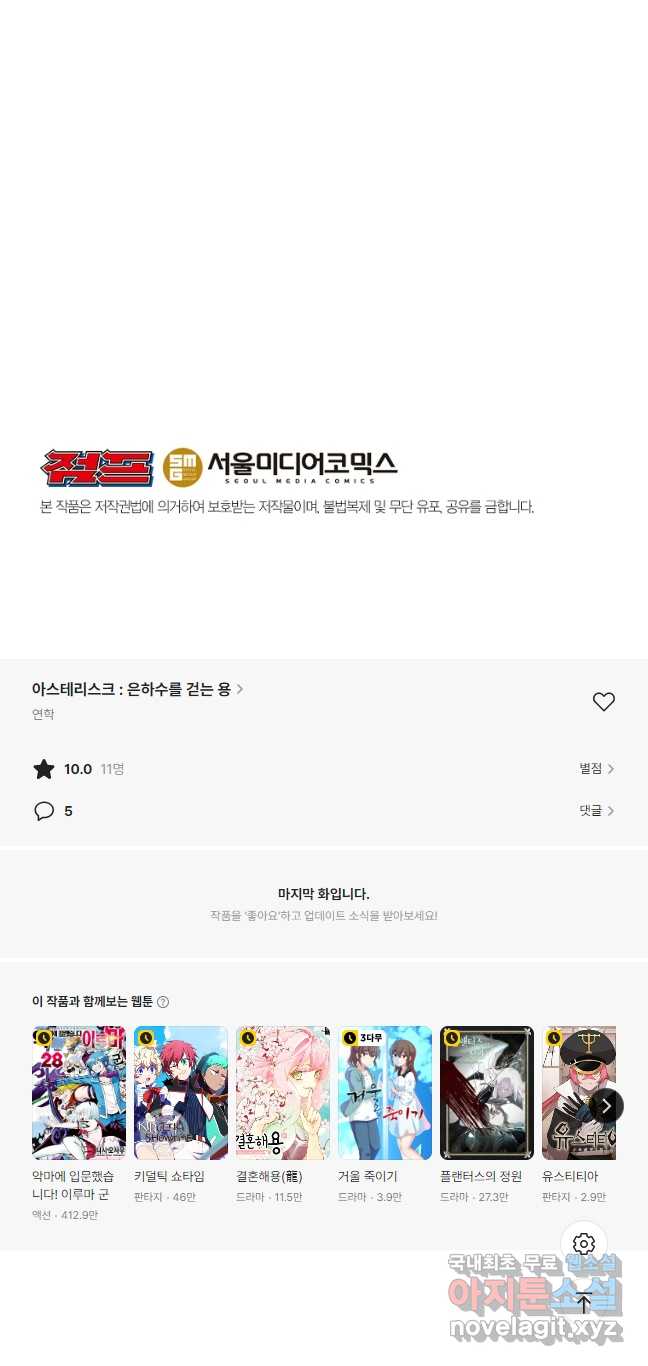This screenshot has width=648, height=1366.
Task: Show info about 이 작품과 함께보는 웹툰
Action: click(x=163, y=1002)
